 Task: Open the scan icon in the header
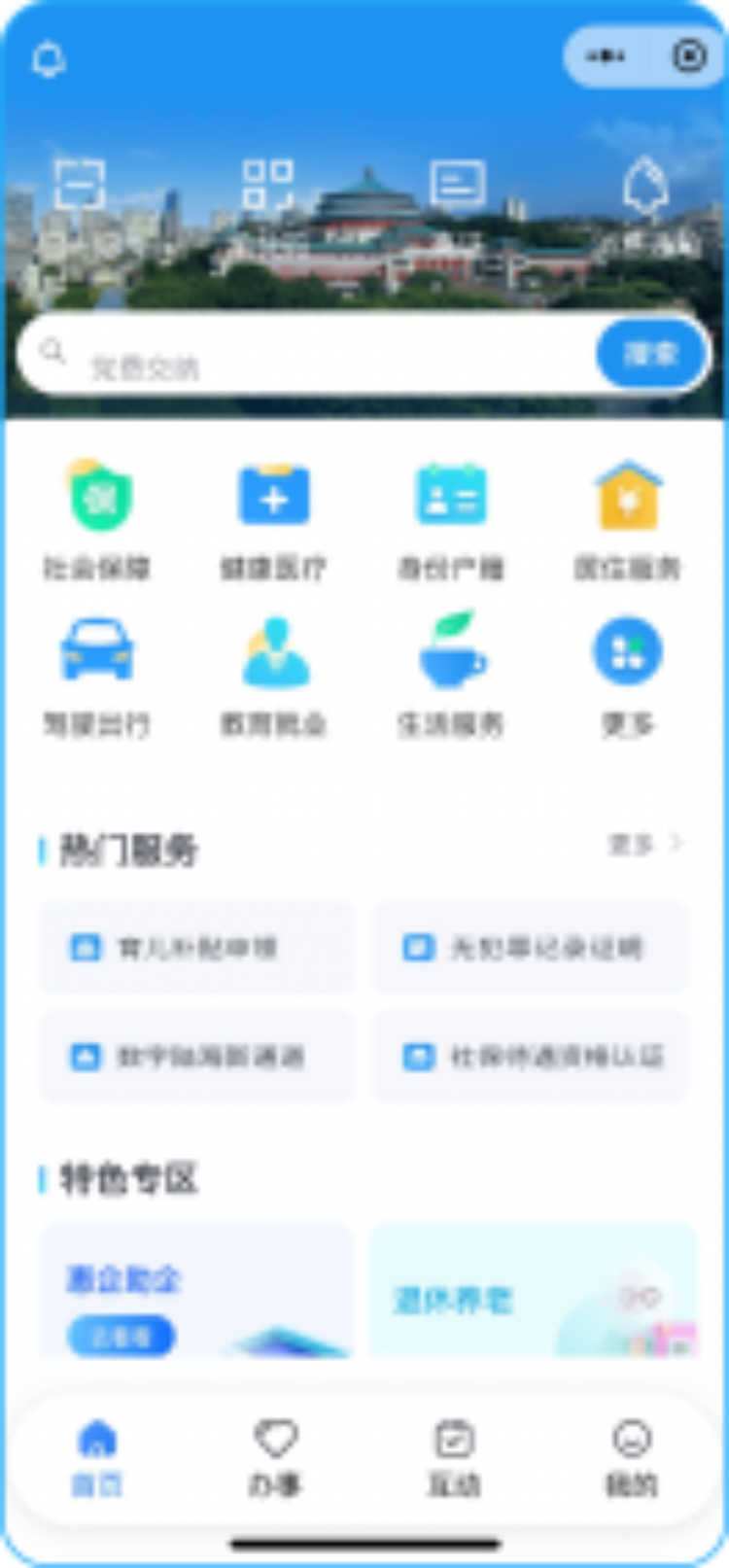(80, 185)
